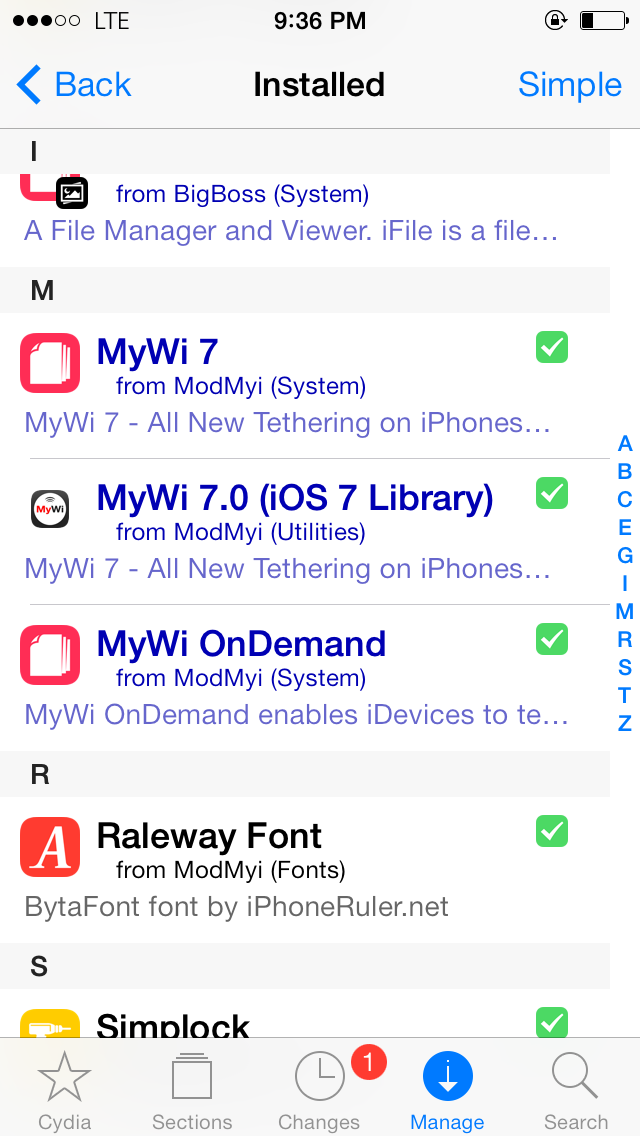Switch to Simple package view

coord(569,85)
